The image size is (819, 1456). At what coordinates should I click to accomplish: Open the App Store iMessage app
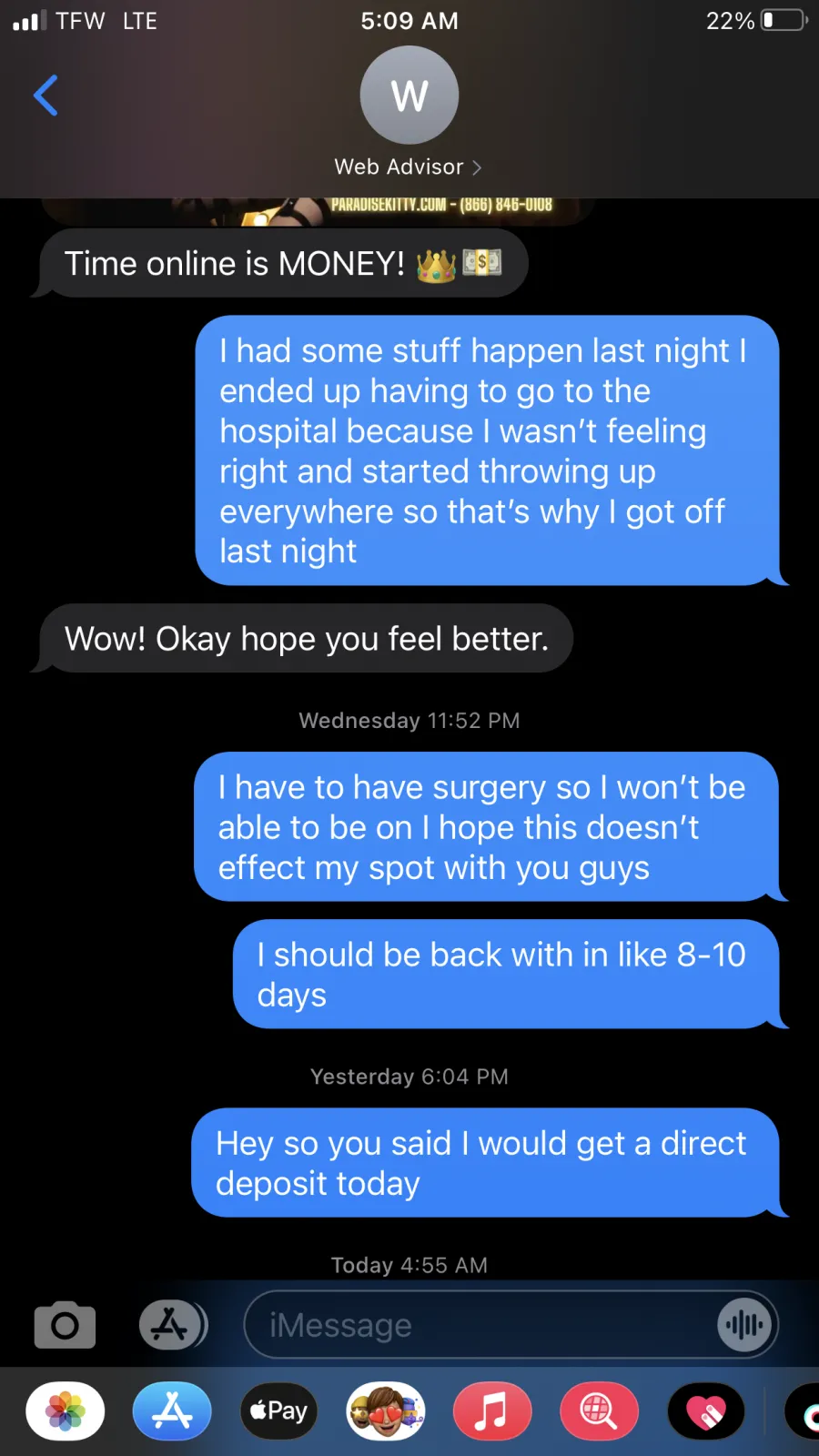pos(172,1411)
